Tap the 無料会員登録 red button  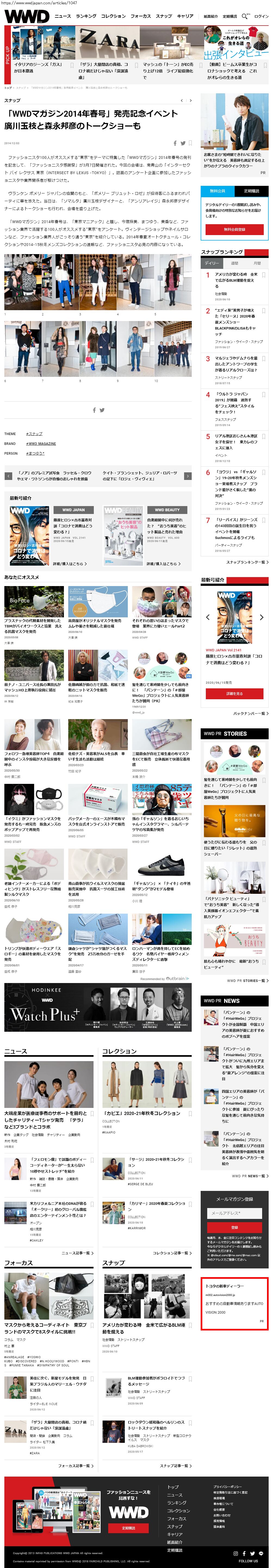[234, 229]
